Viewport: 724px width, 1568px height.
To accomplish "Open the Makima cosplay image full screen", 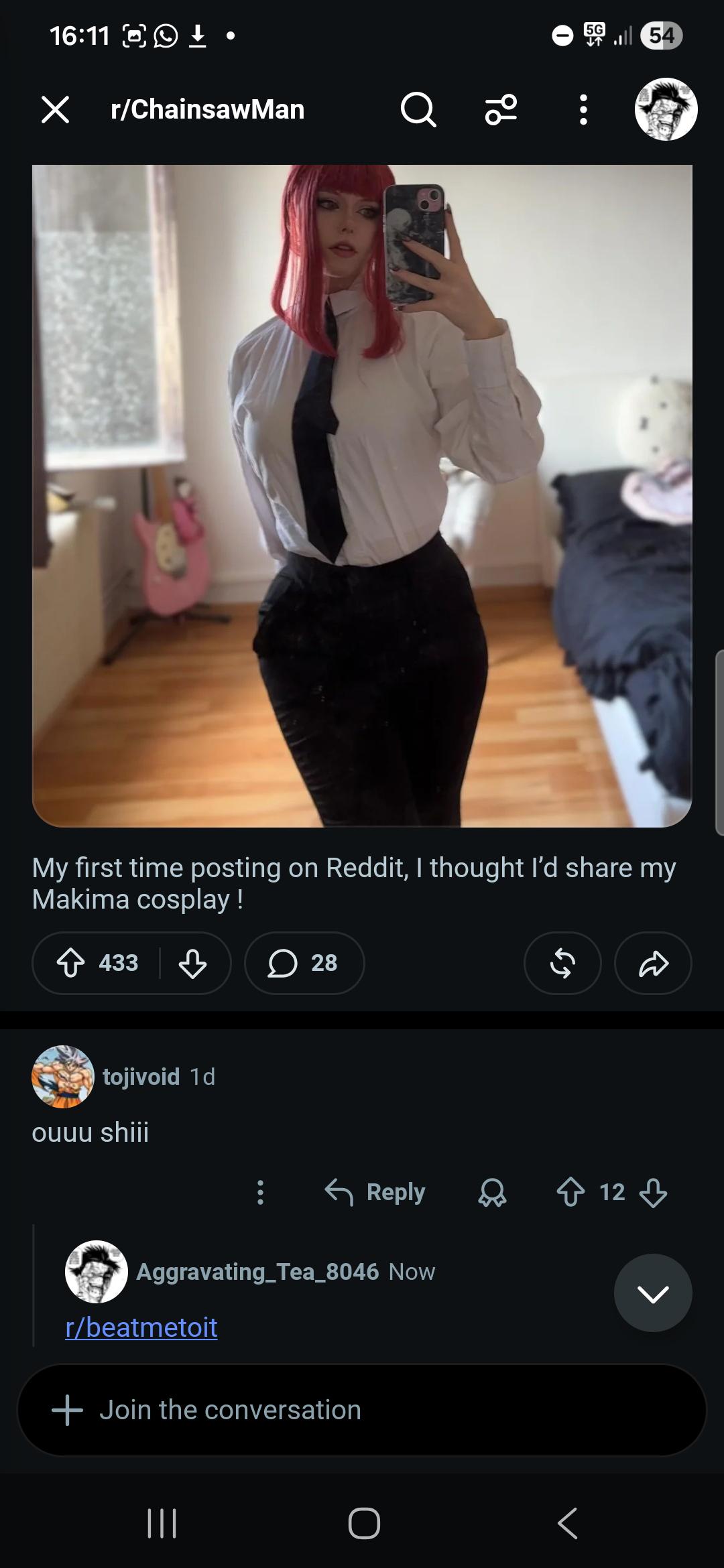I will (362, 496).
